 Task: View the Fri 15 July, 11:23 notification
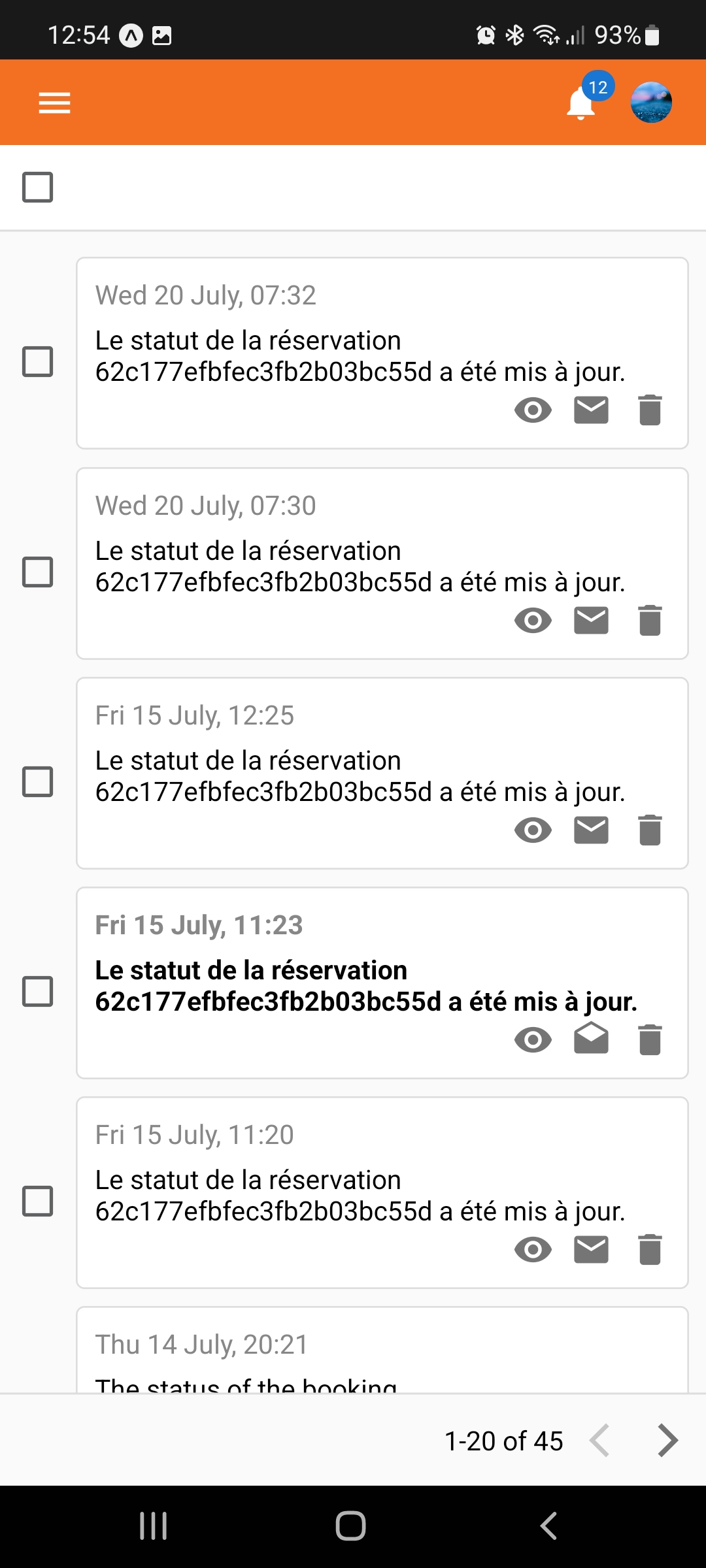[533, 1040]
